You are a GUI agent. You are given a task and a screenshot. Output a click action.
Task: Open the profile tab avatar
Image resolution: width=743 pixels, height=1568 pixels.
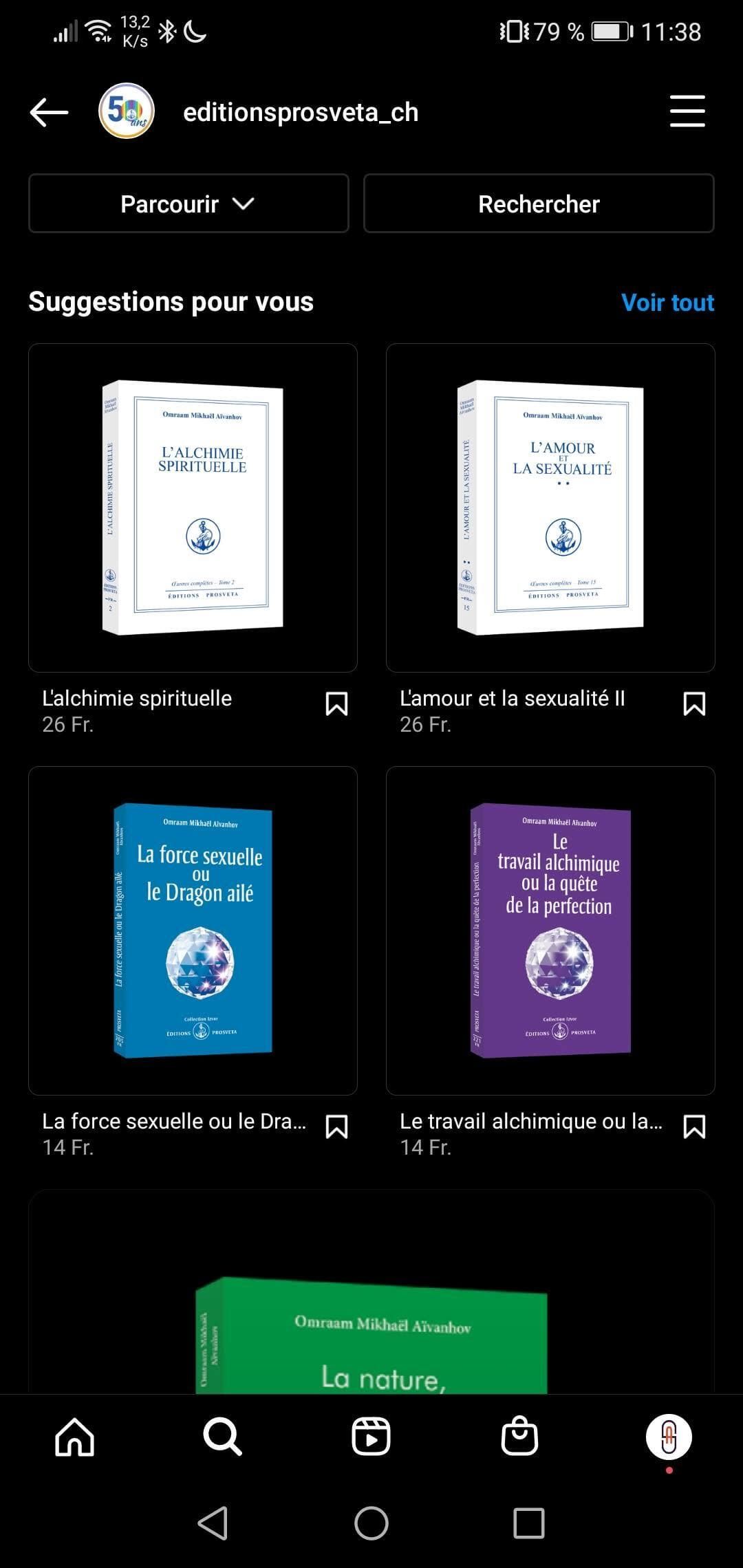pos(668,1437)
